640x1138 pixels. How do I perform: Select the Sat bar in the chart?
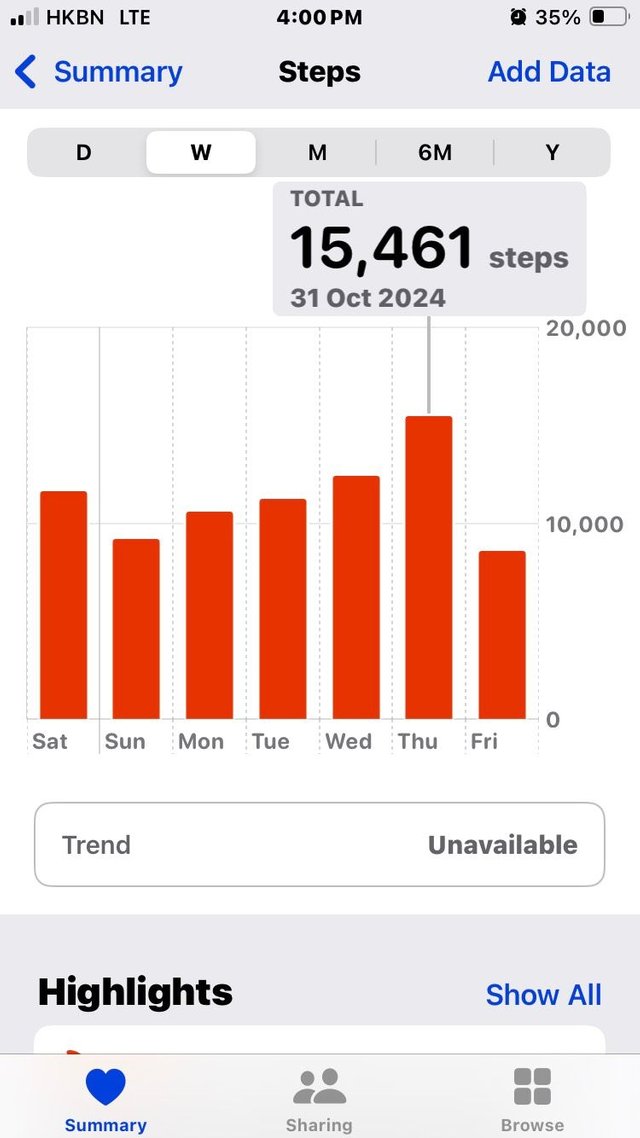click(x=63, y=605)
